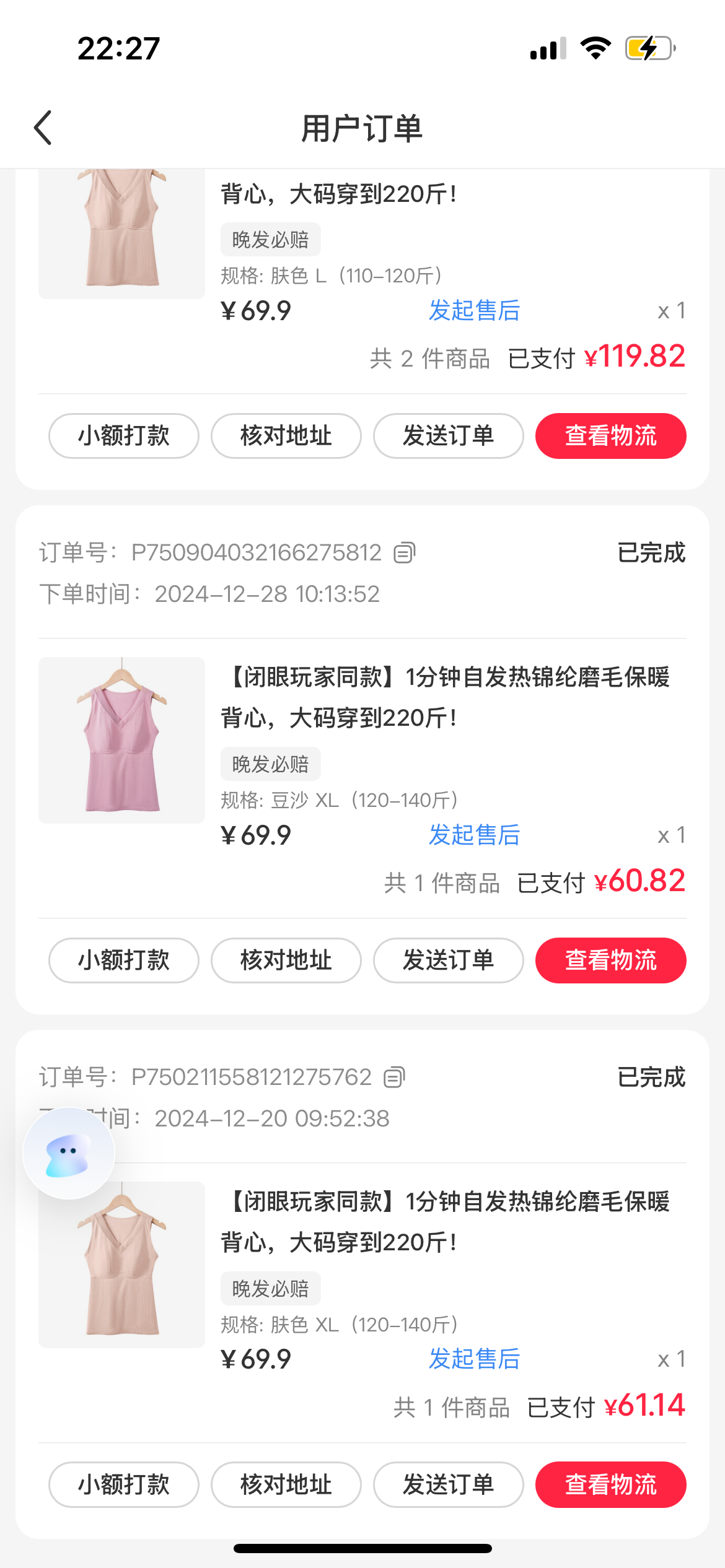Screen dimensions: 725x1568
Task: Tap 小额打款 on the ¥61.14 order
Action: [x=124, y=1484]
